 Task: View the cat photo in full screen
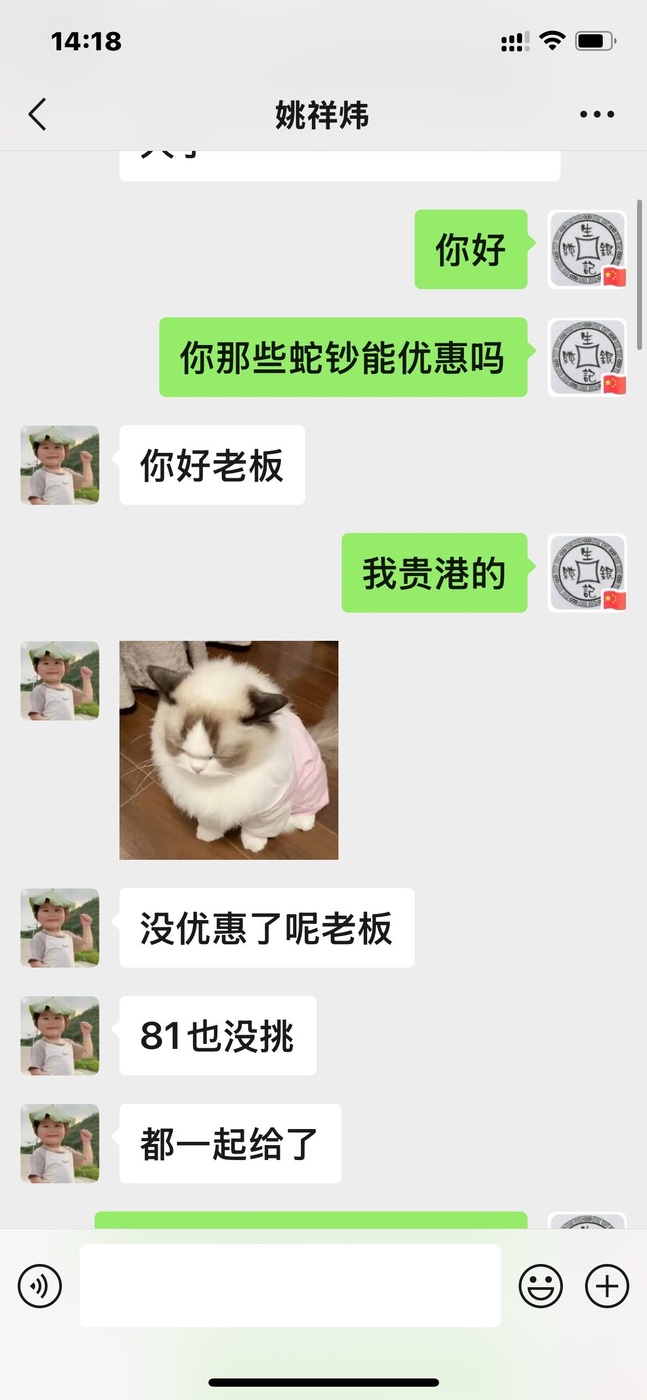[x=229, y=750]
